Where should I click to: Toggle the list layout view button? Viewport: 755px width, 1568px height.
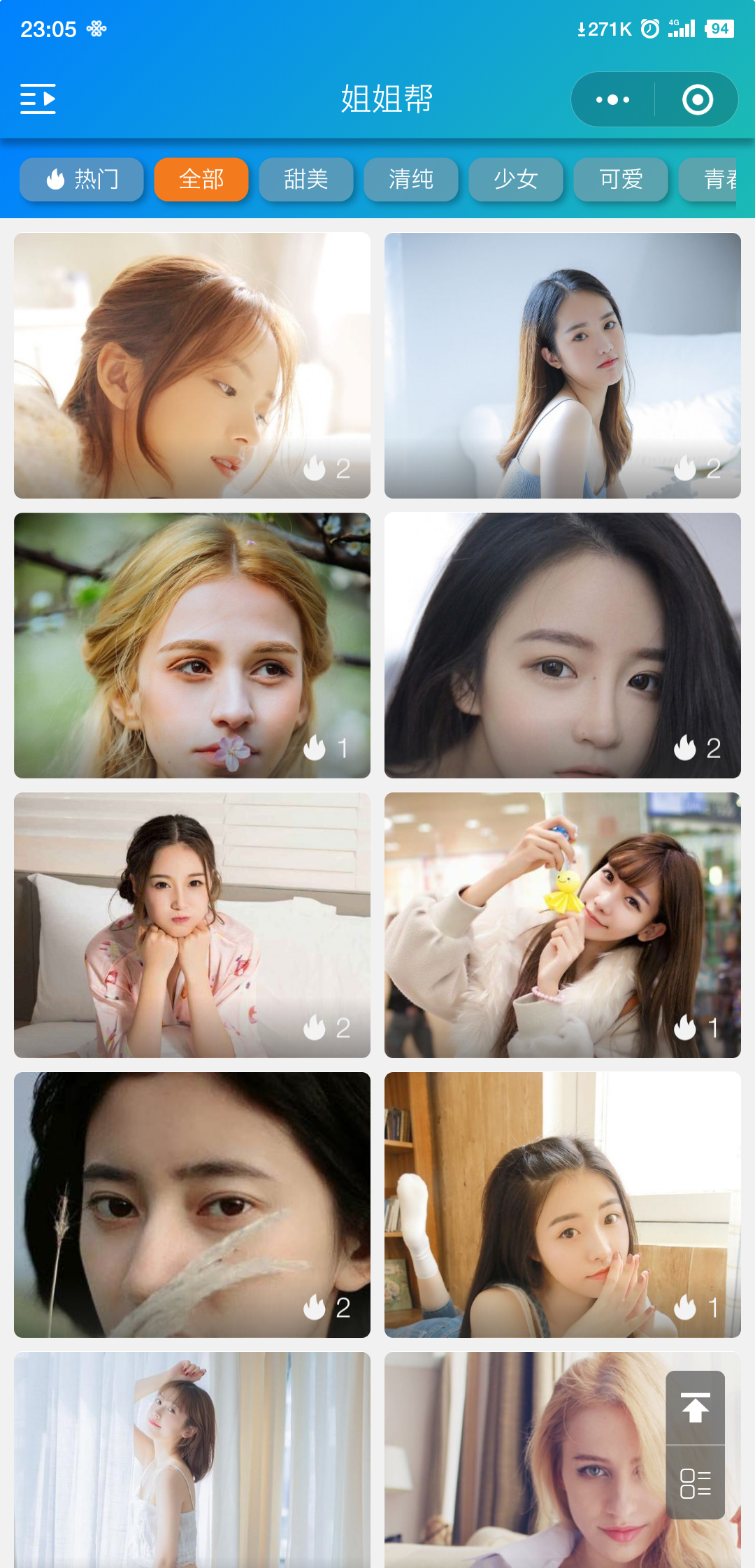(695, 1483)
